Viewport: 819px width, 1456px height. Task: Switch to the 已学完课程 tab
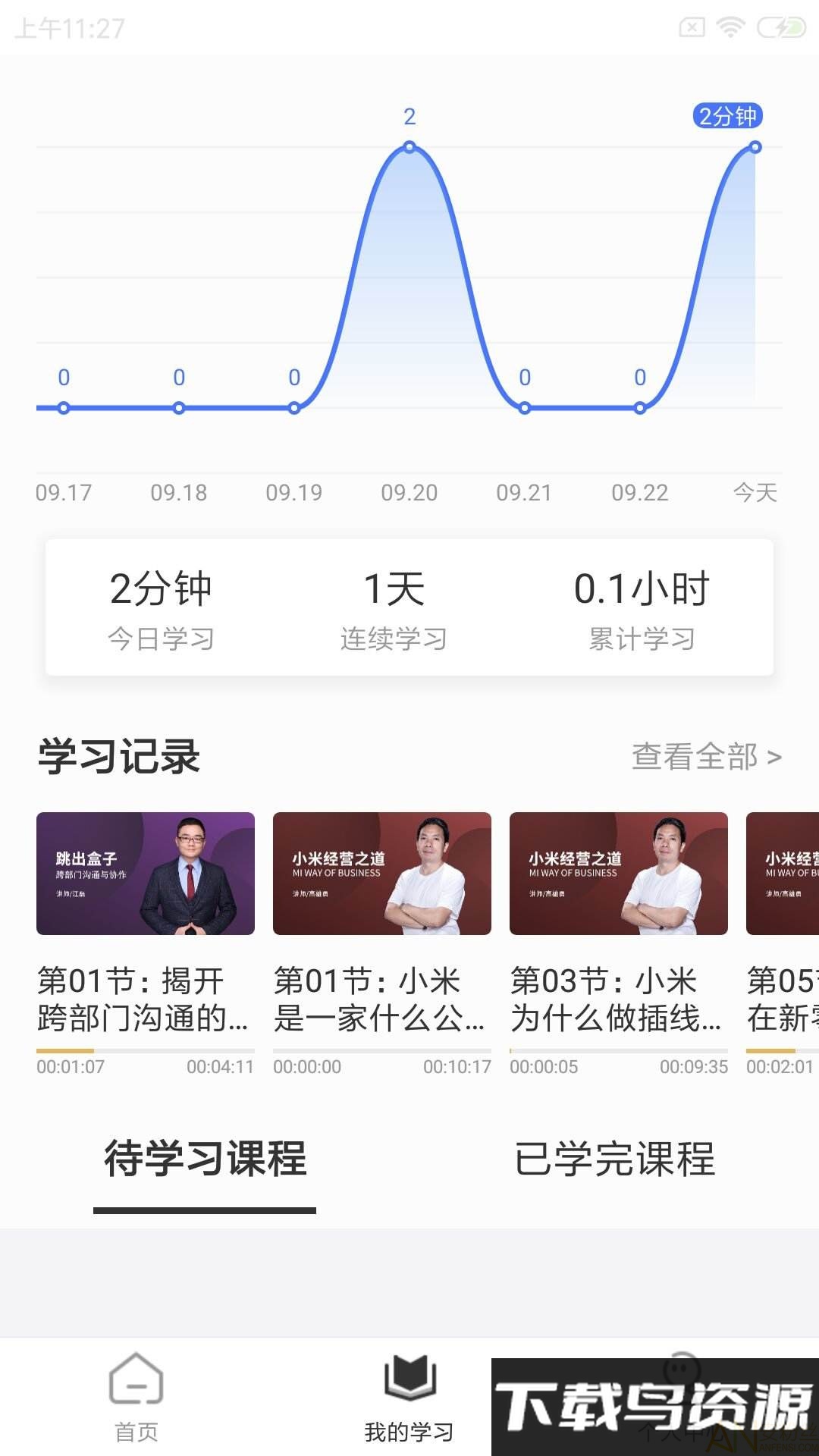point(614,1159)
